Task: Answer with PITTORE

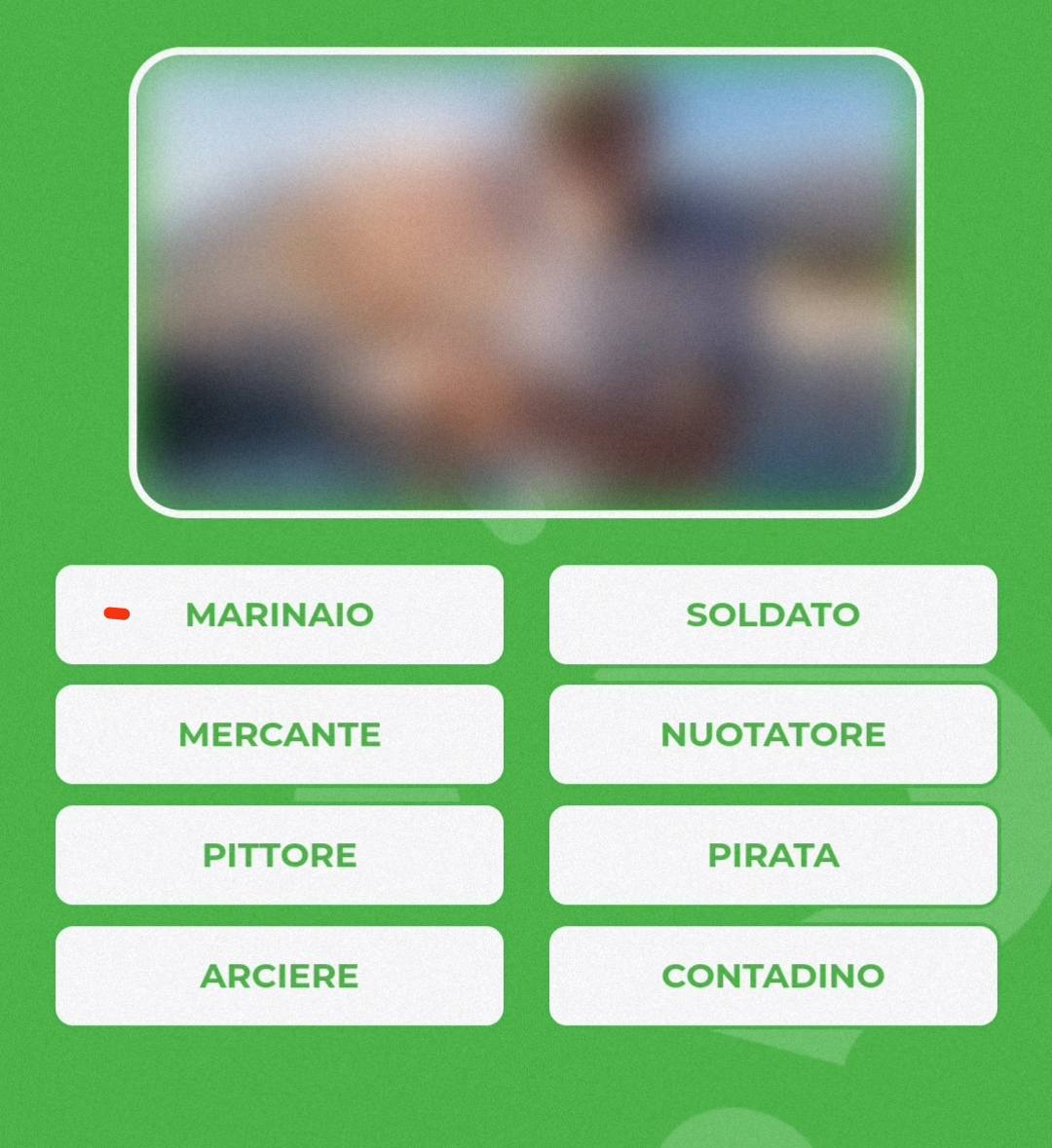Action: click(x=280, y=855)
